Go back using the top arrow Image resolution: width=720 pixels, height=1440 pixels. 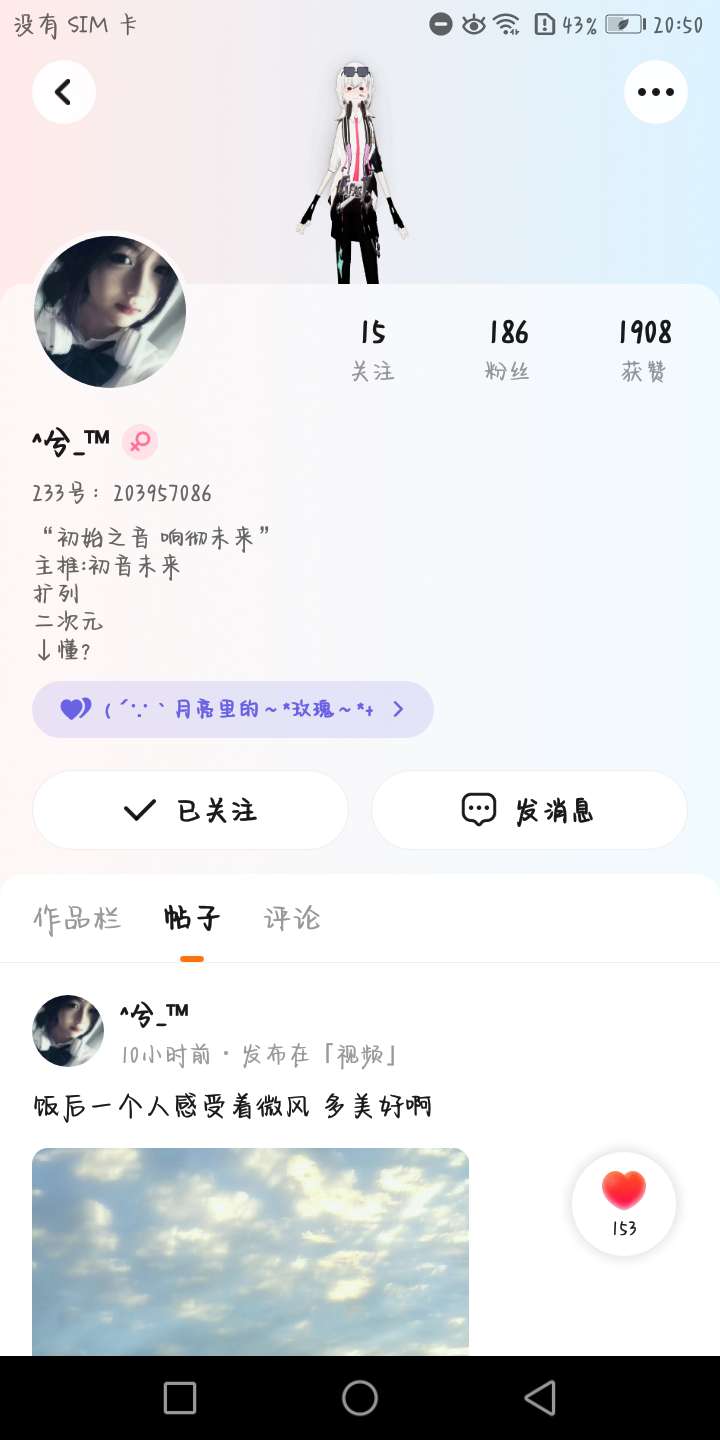(64, 92)
